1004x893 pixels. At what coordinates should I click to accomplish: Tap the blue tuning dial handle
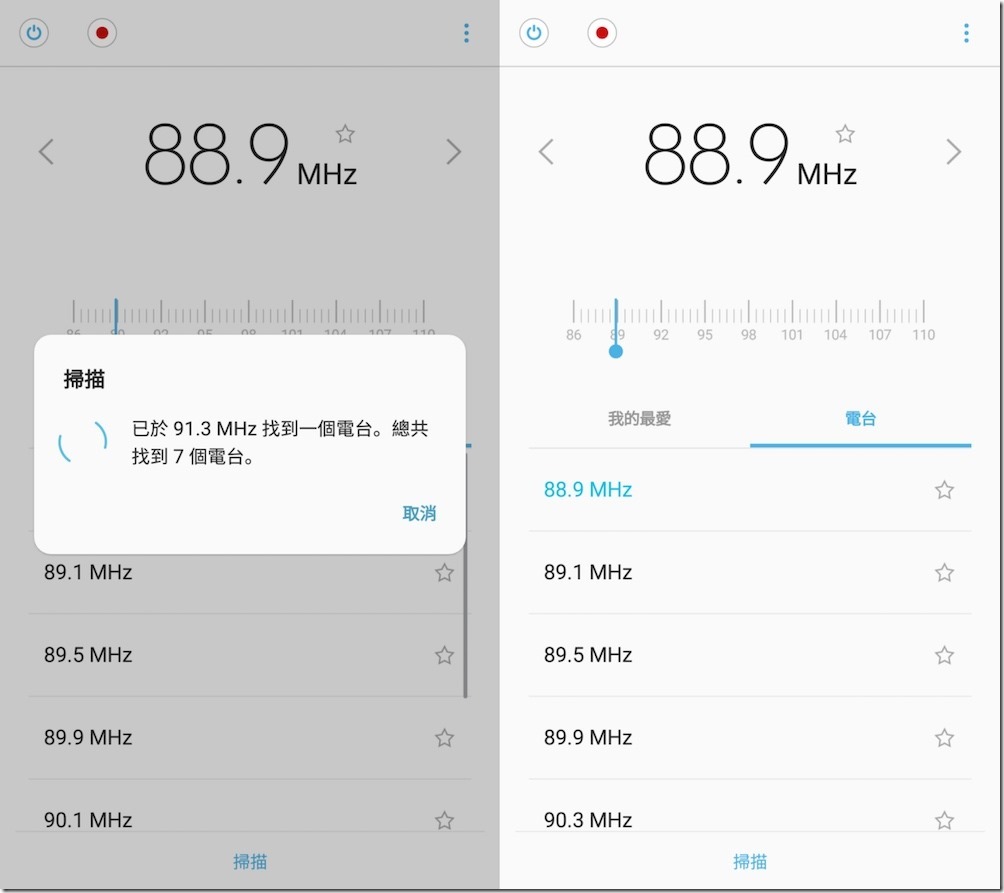[616, 351]
